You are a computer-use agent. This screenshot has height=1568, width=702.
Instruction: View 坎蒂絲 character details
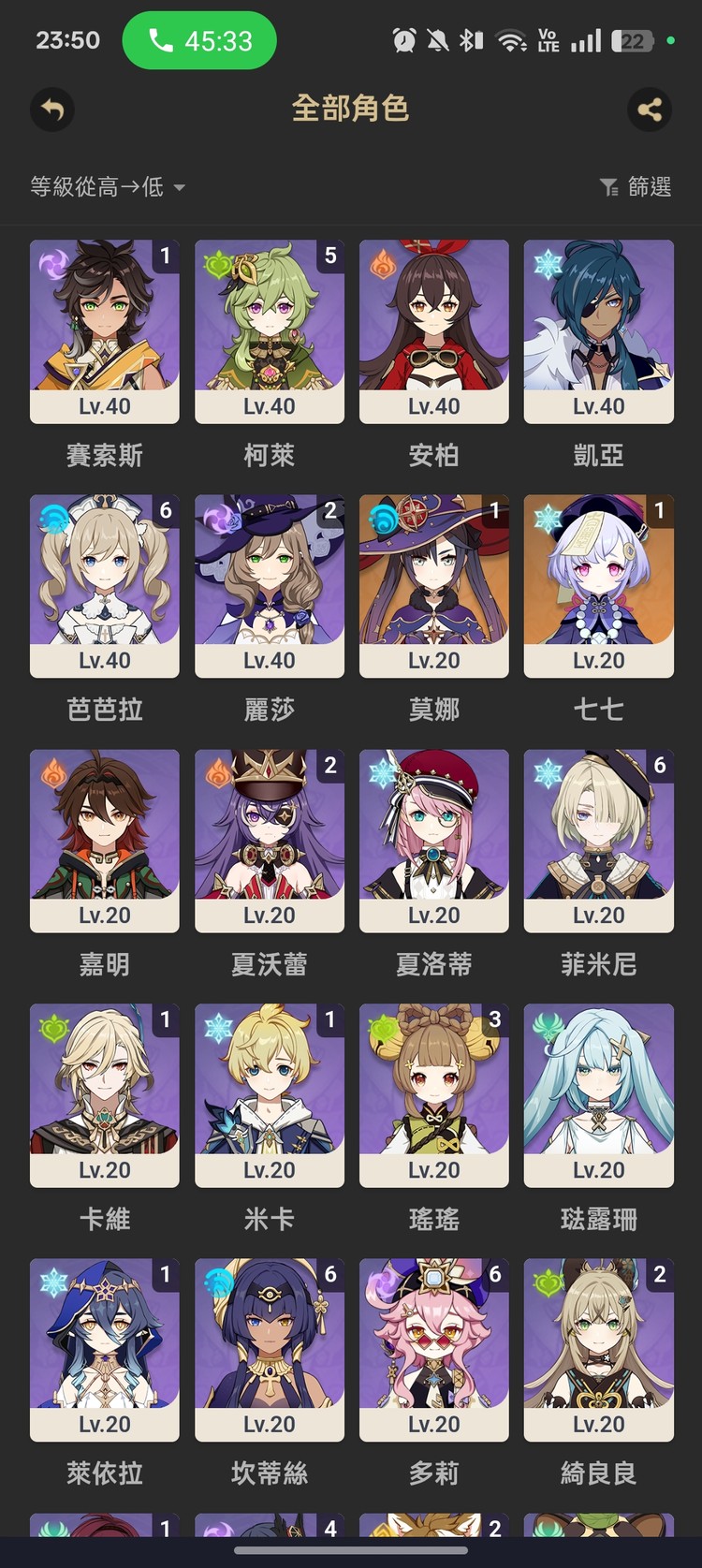tap(270, 1349)
